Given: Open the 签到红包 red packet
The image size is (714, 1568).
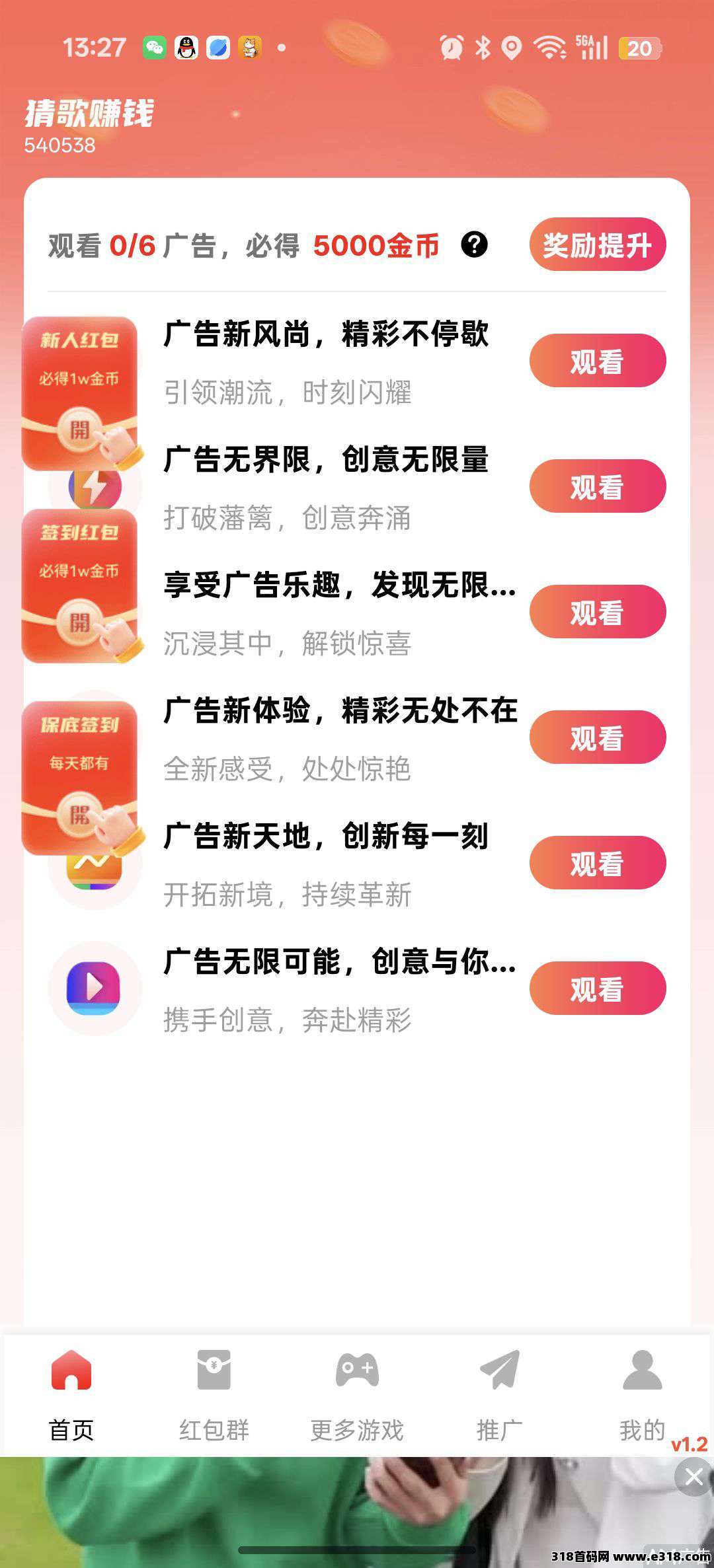Looking at the screenshot, I should pyautogui.click(x=80, y=585).
